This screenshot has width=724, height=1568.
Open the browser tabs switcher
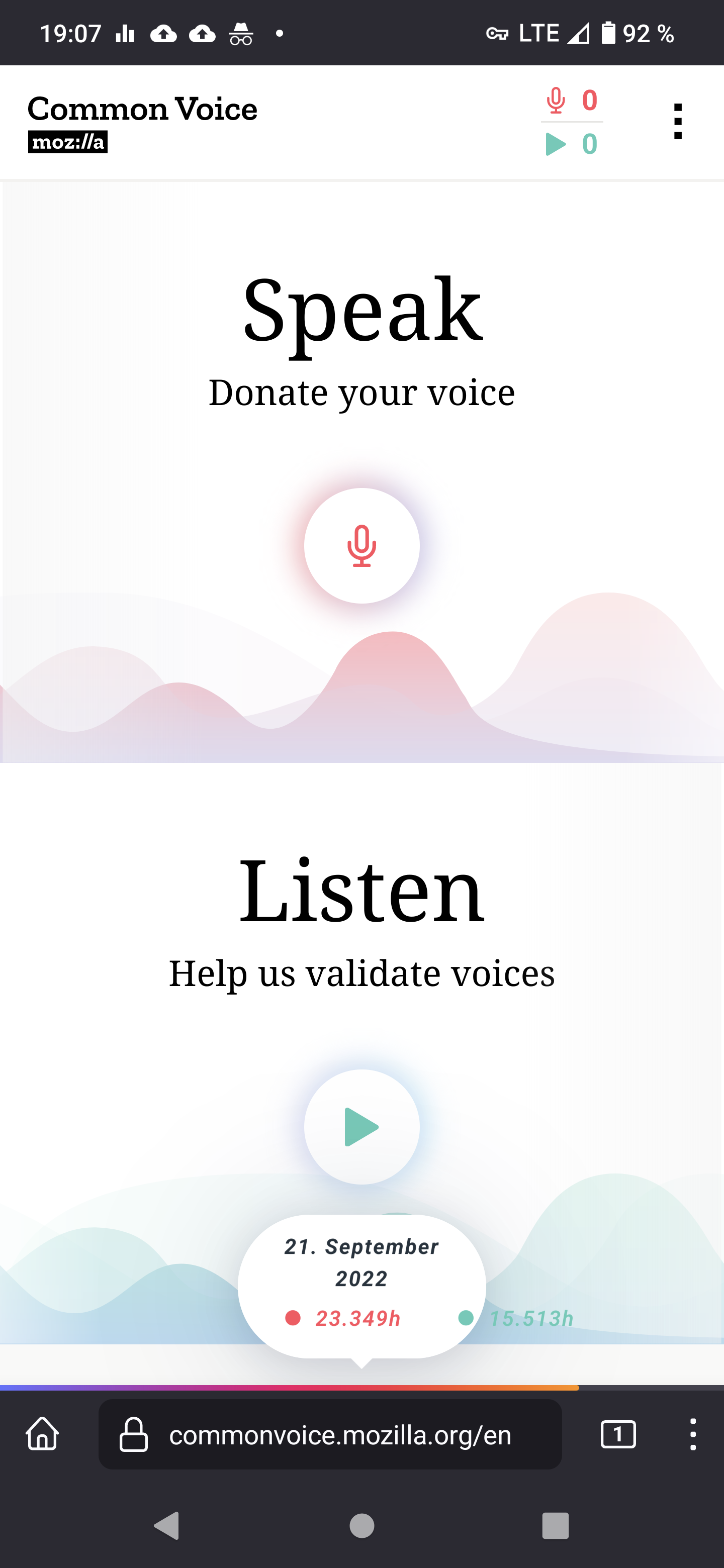618,1435
